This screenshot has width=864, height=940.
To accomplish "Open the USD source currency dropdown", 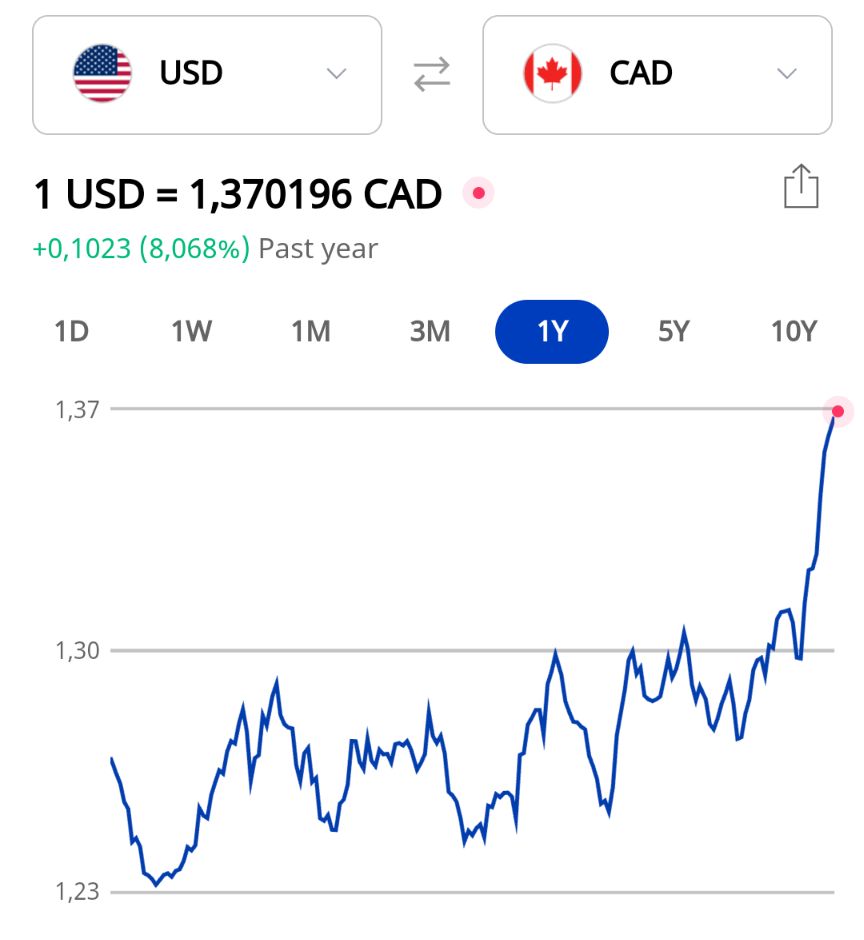I will 207,75.
